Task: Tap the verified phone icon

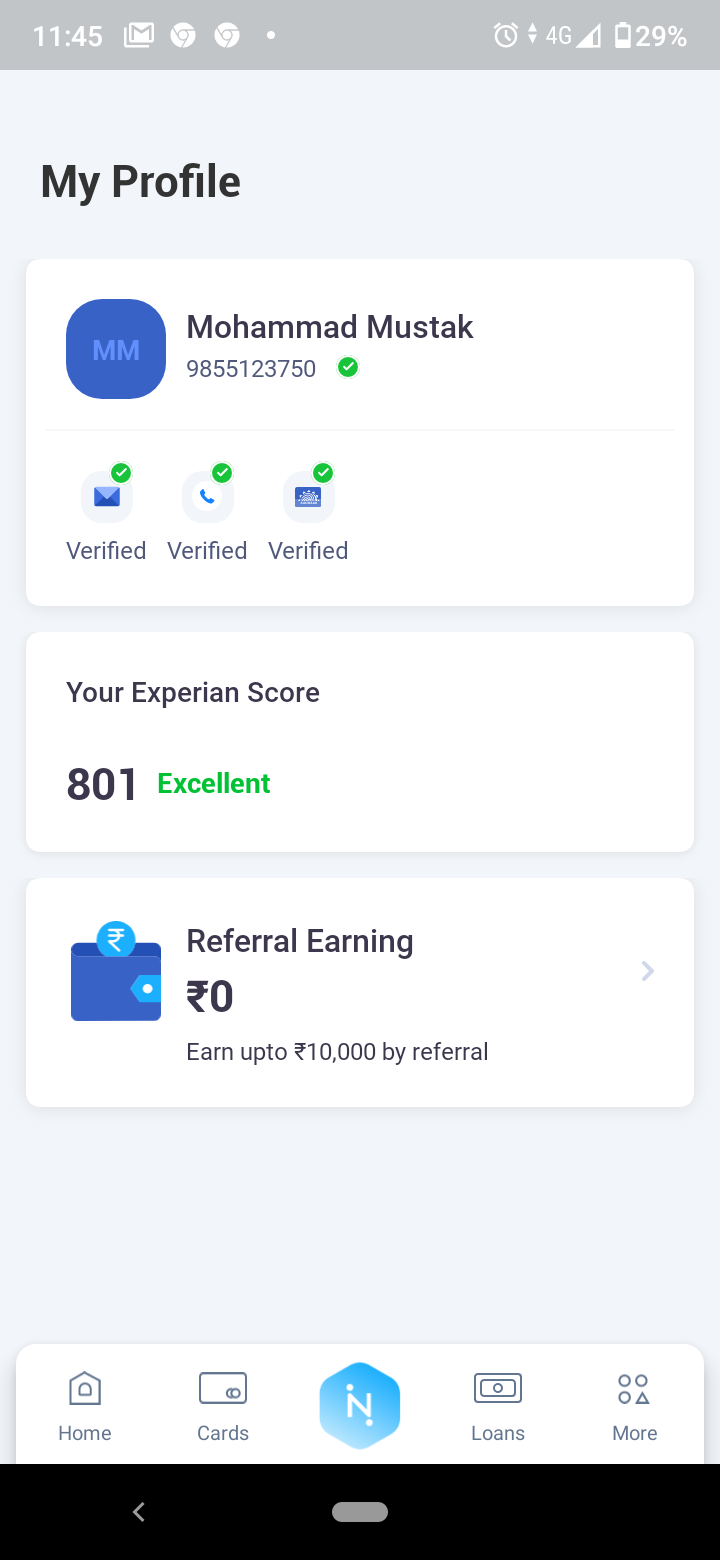Action: click(208, 496)
